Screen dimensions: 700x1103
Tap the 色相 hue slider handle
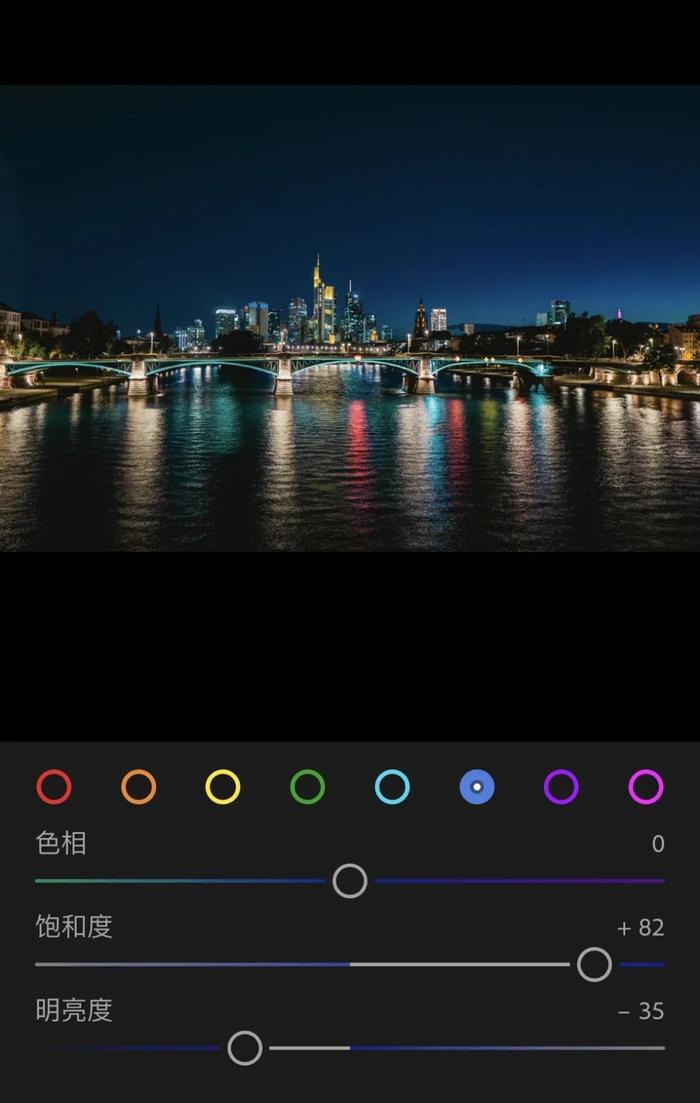(350, 881)
